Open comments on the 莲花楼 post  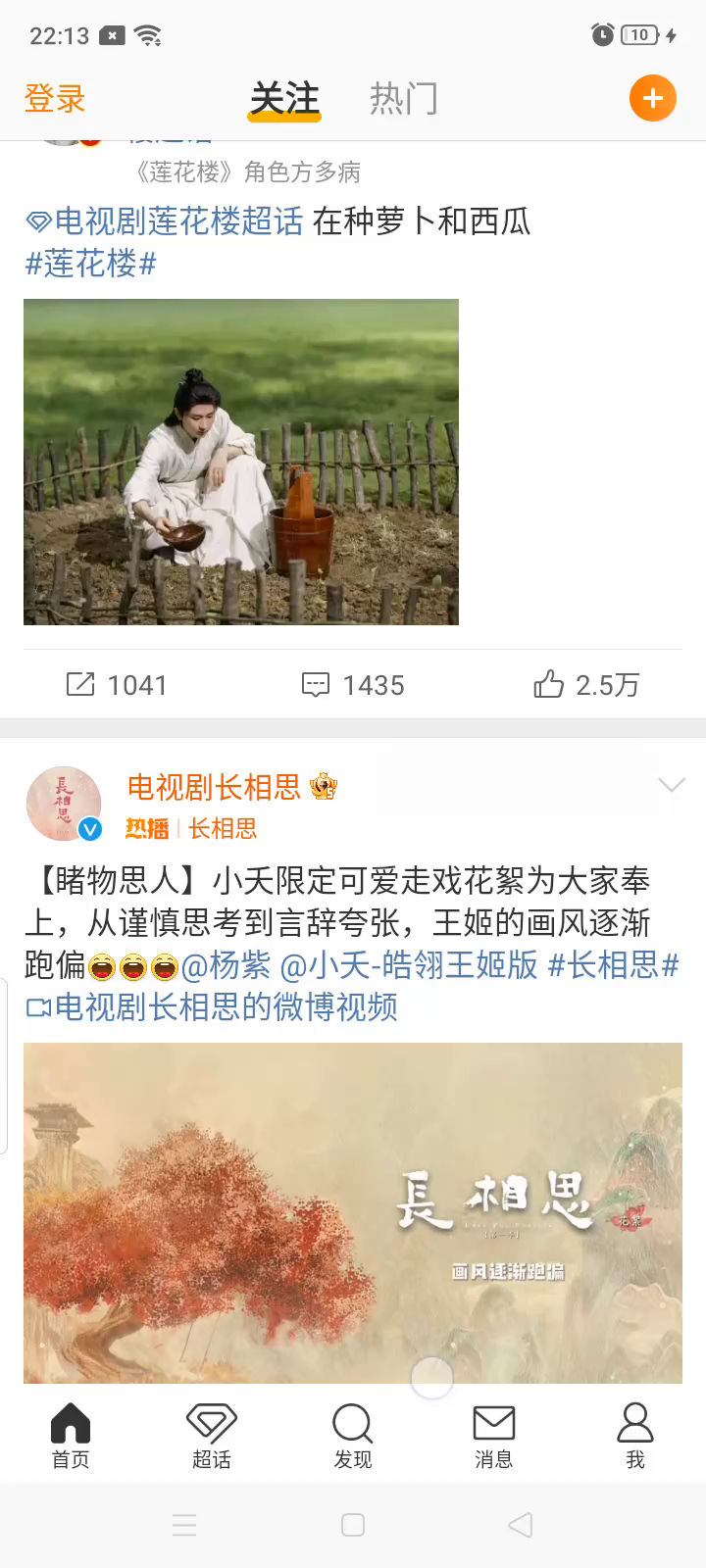(x=353, y=685)
